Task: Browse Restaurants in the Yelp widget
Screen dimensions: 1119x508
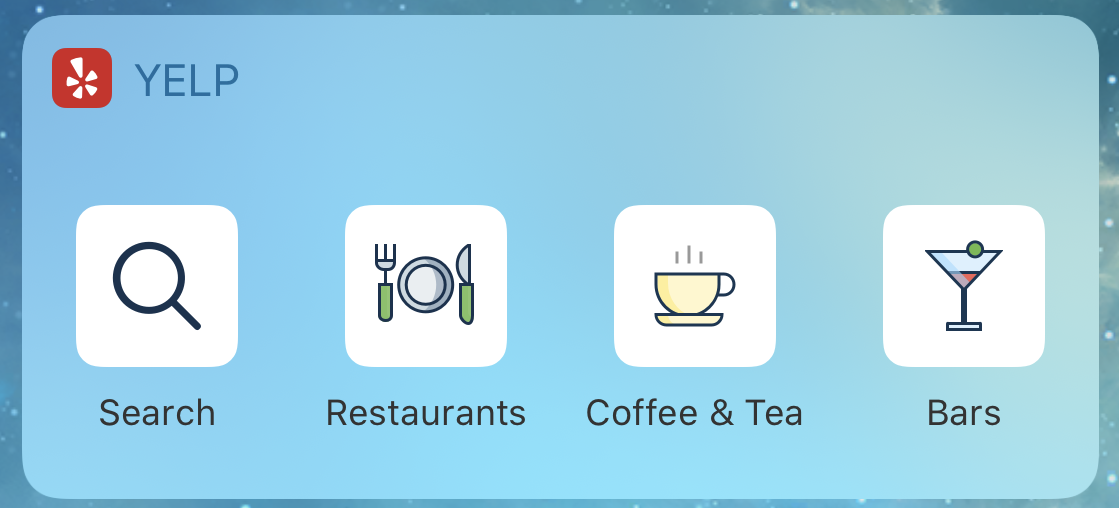Action: 426,286
